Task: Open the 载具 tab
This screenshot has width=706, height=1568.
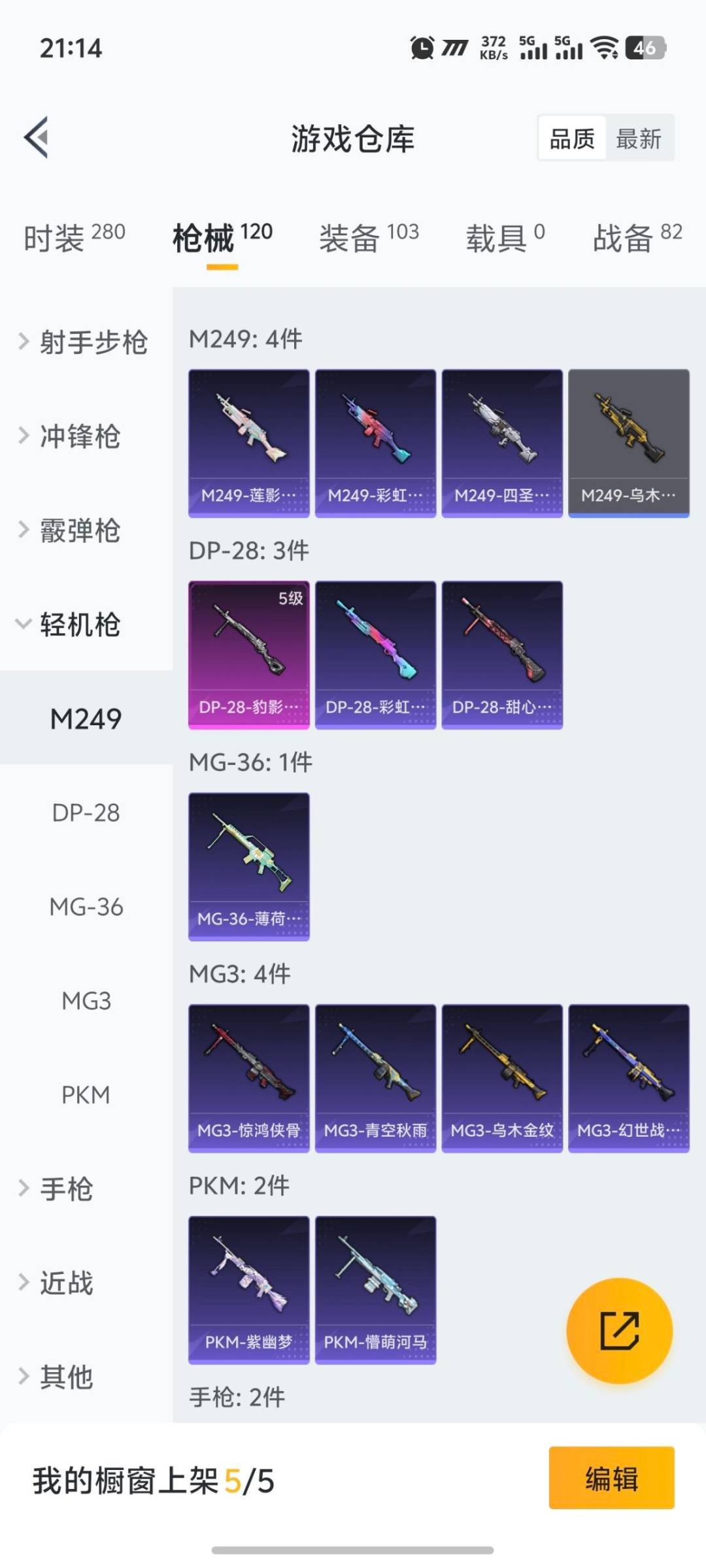Action: tap(505, 237)
